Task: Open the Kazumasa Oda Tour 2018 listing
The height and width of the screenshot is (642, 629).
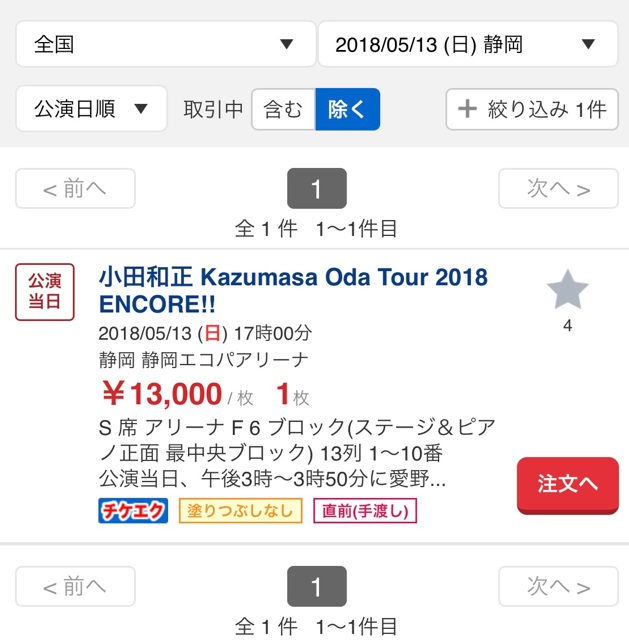Action: (293, 290)
